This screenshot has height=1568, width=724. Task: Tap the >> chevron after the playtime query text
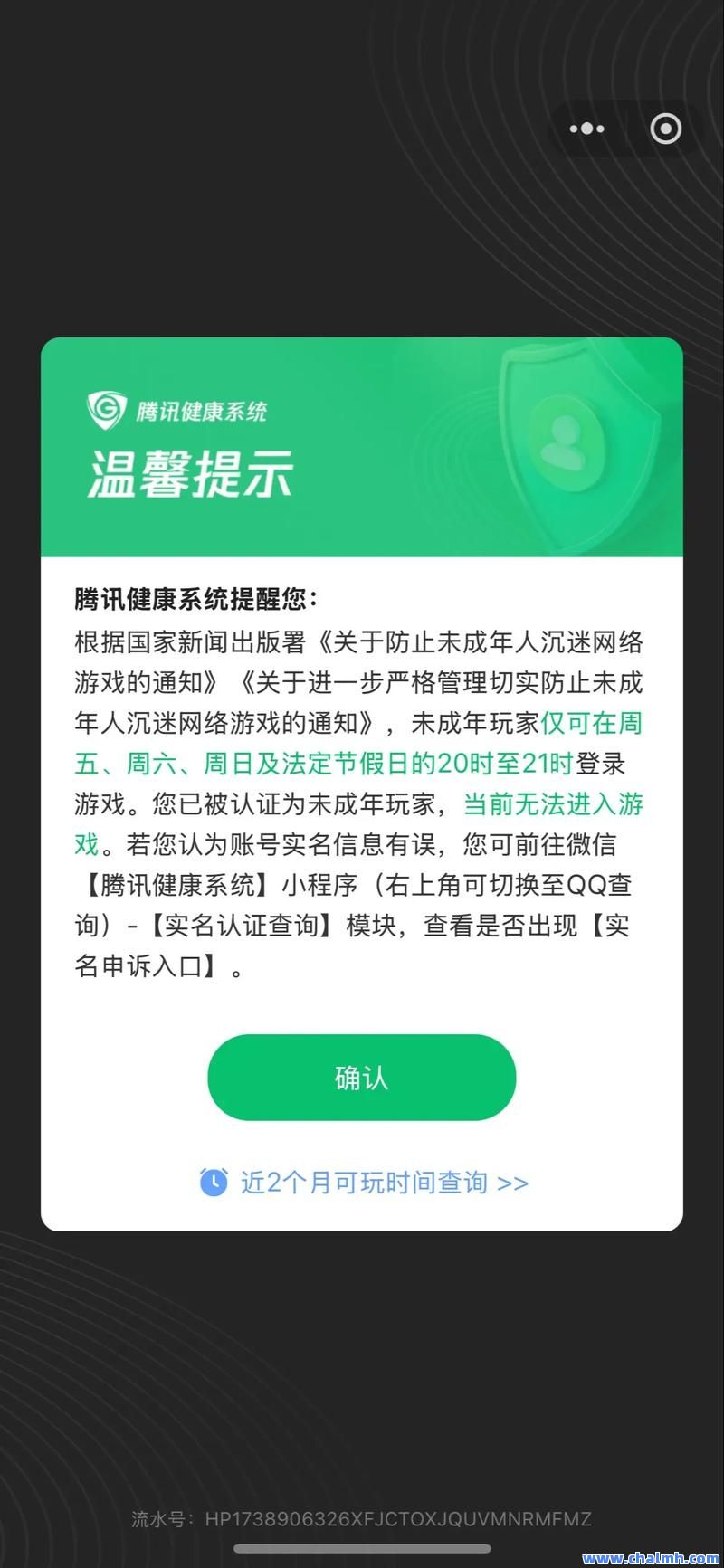[x=512, y=1182]
